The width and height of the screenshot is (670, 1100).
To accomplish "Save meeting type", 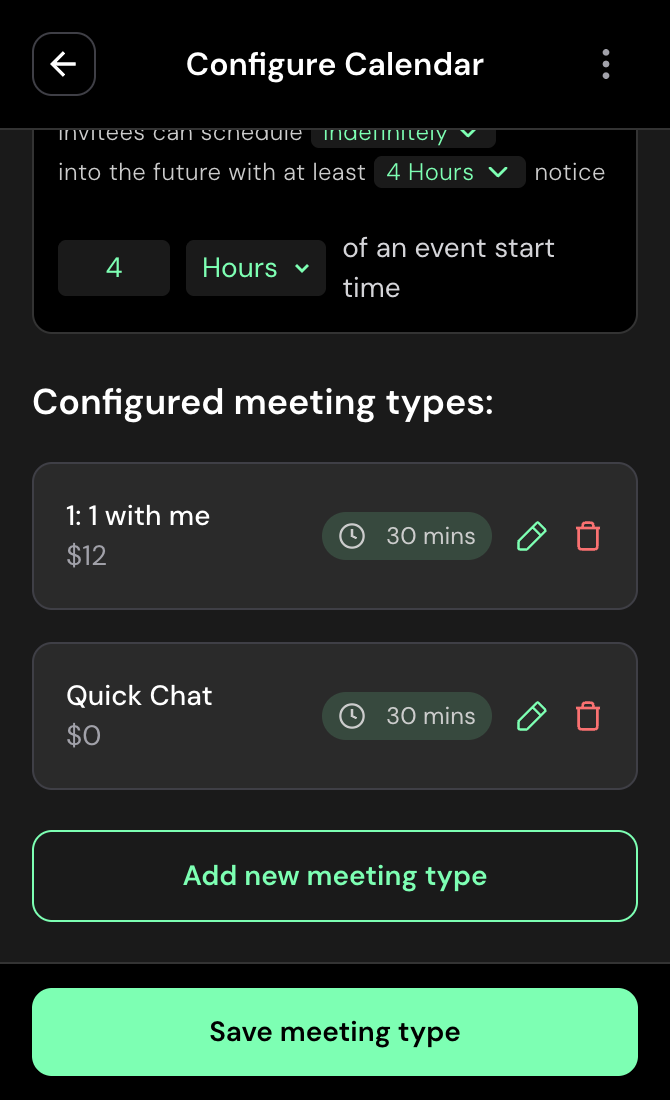I will 335,1032.
